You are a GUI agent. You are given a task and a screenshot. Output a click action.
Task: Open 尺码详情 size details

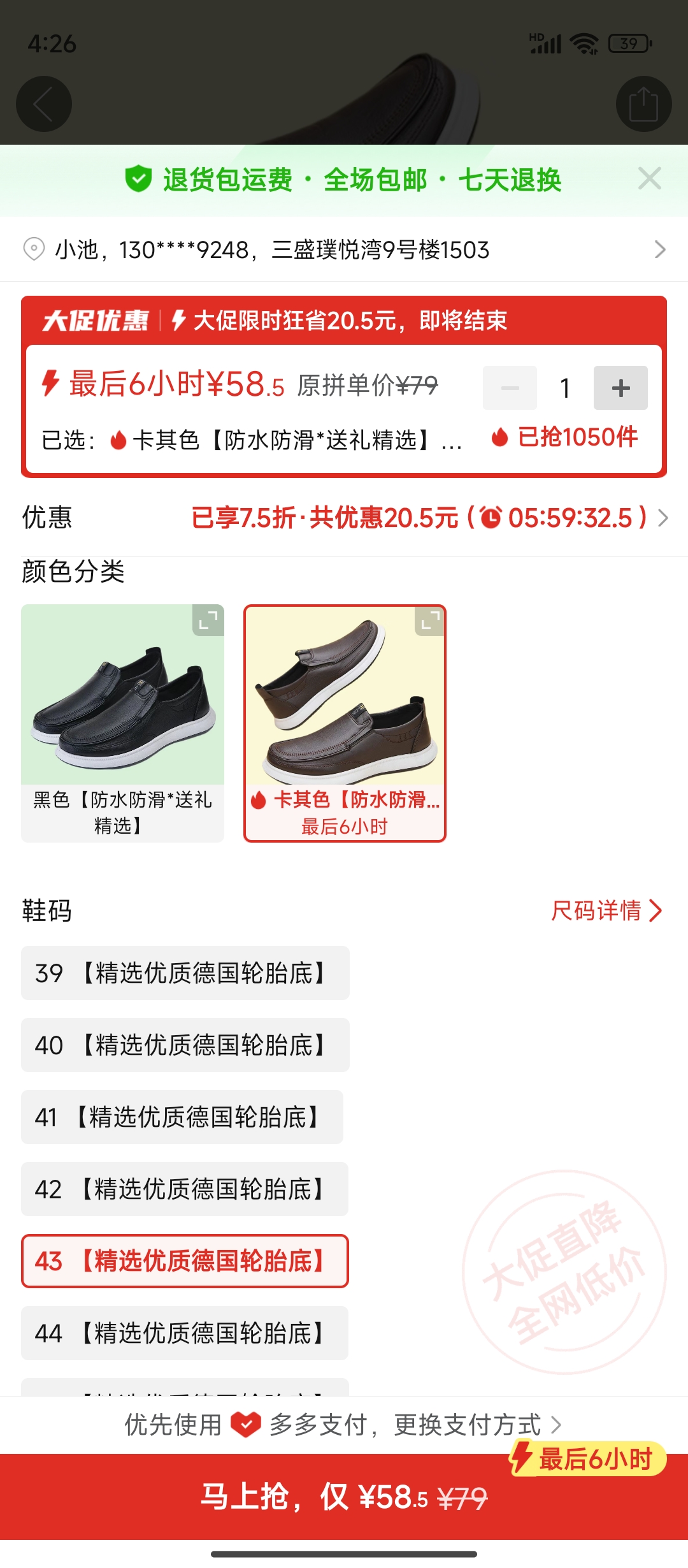(605, 910)
